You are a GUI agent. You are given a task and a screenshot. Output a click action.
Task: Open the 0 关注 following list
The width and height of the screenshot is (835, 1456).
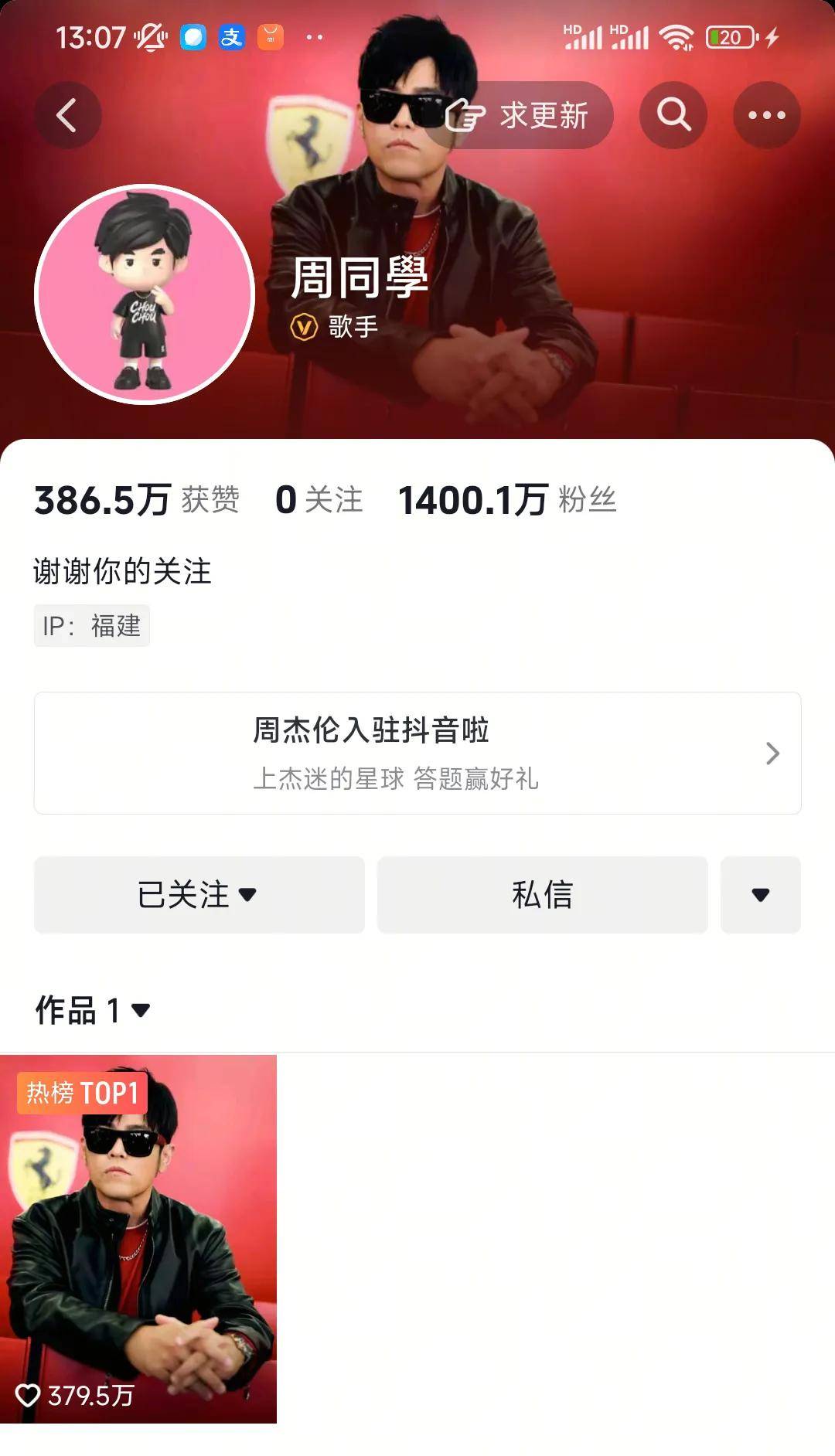pyautogui.click(x=319, y=500)
